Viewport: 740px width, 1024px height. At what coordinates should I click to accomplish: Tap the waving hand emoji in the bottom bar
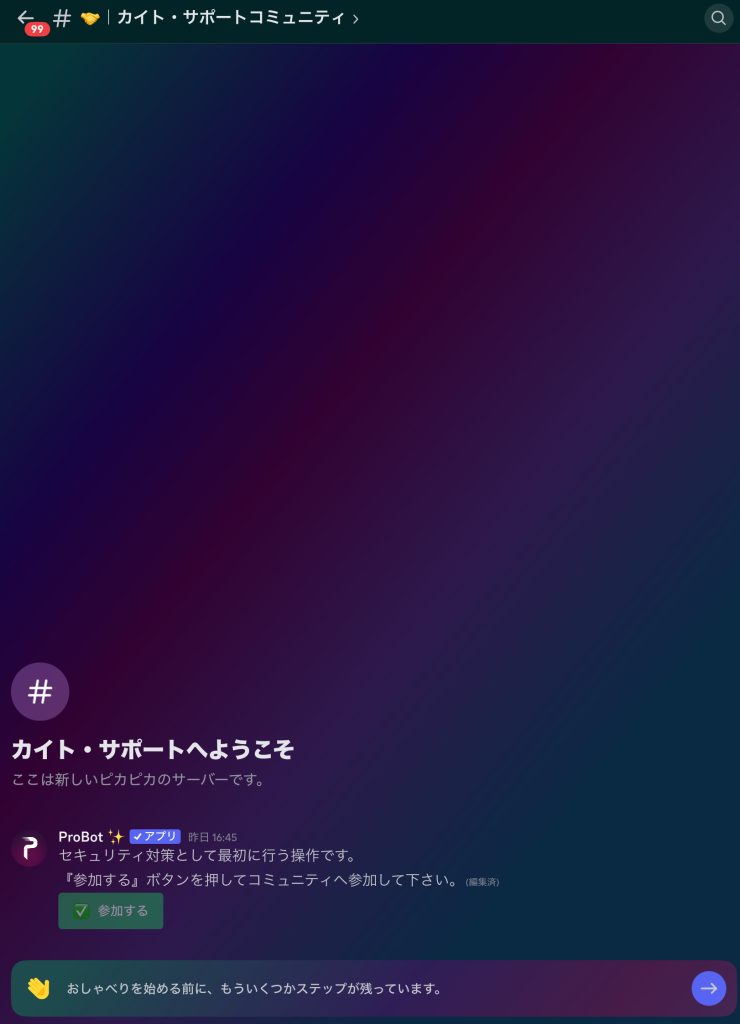point(38,988)
